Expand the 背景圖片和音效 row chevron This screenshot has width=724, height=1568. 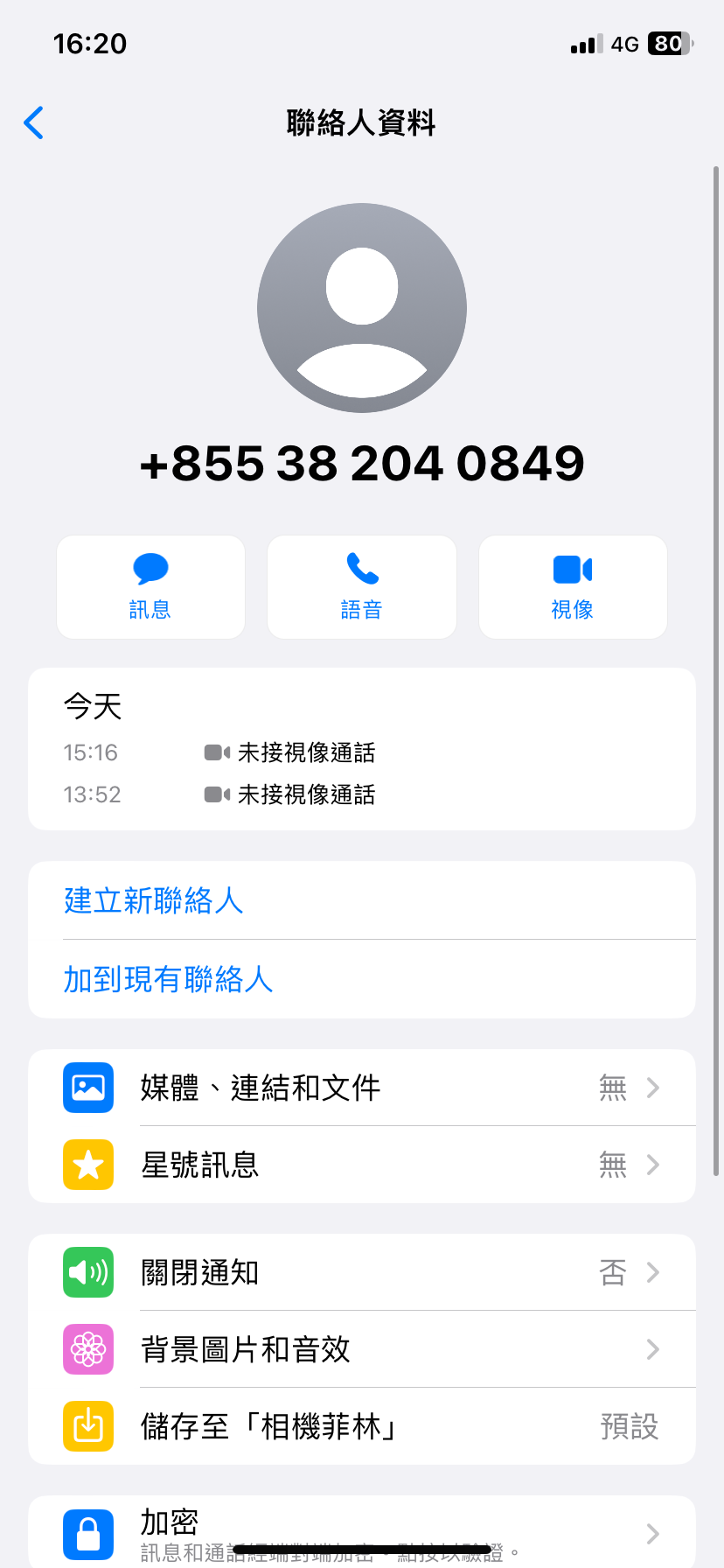(651, 1349)
